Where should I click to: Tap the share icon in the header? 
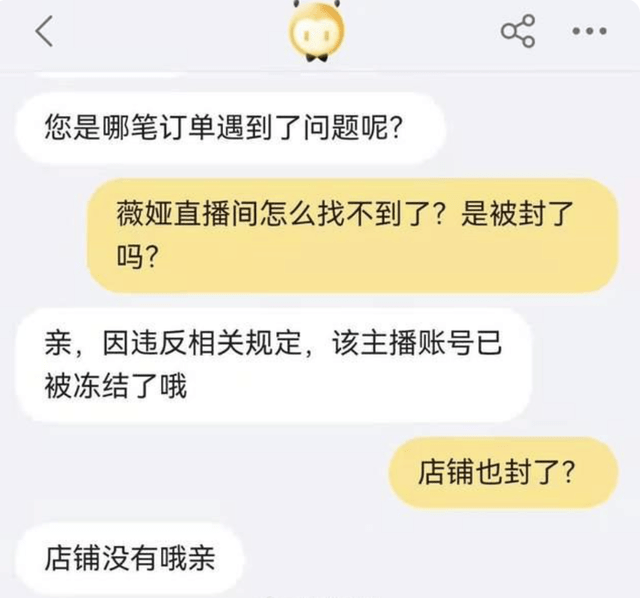click(x=517, y=31)
